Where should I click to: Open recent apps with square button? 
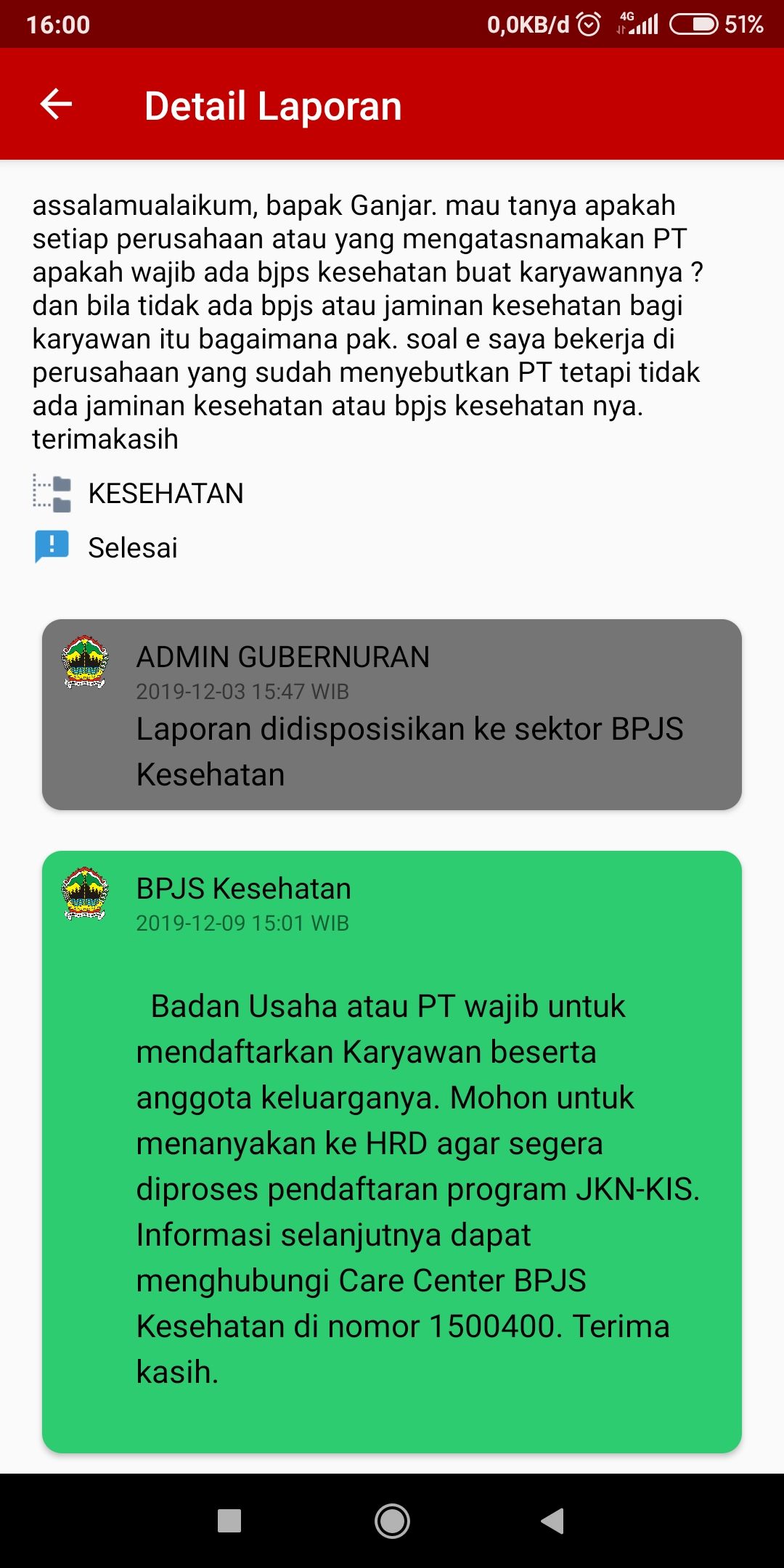pyautogui.click(x=229, y=1520)
